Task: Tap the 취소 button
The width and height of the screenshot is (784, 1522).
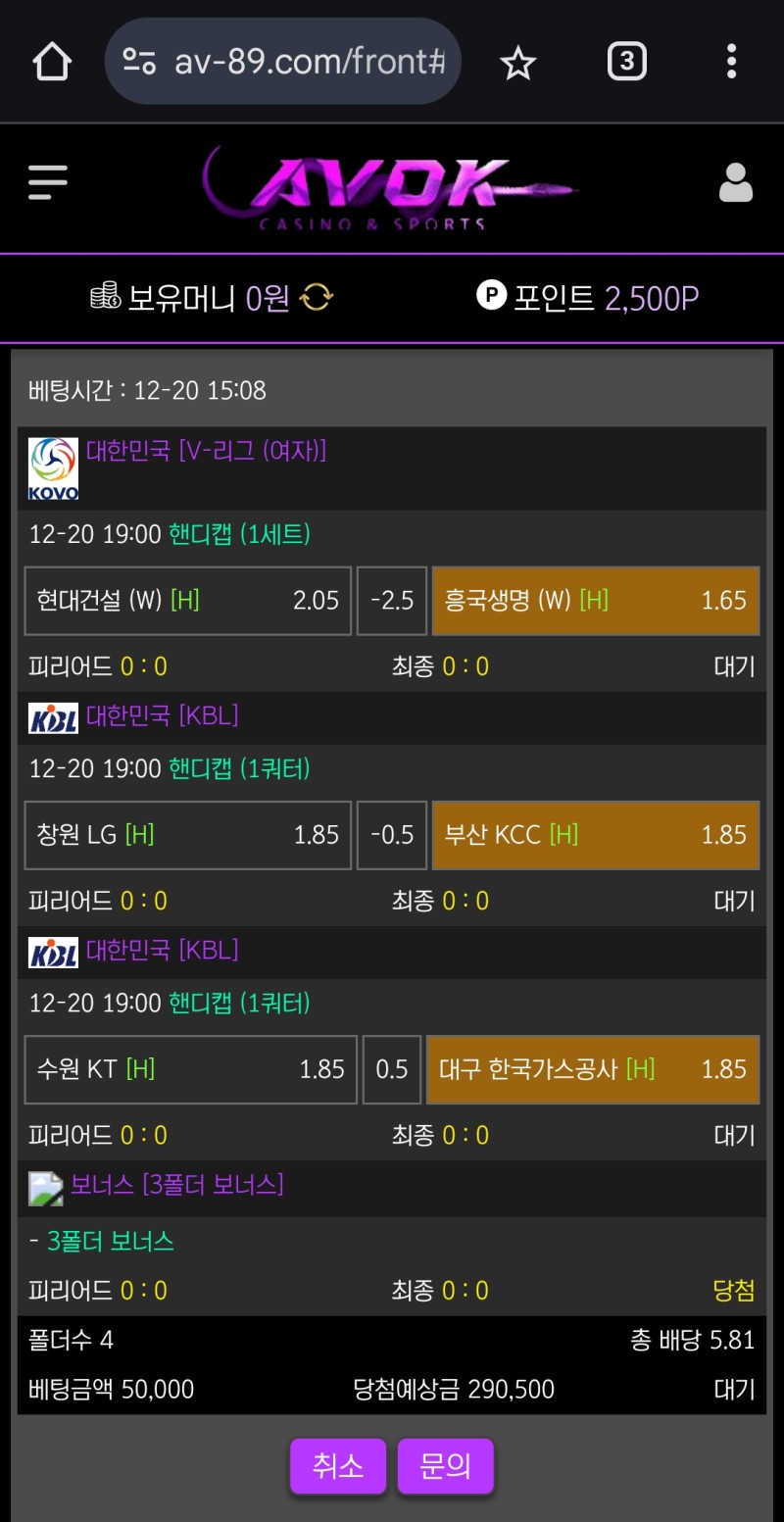Action: pyautogui.click(x=338, y=1466)
